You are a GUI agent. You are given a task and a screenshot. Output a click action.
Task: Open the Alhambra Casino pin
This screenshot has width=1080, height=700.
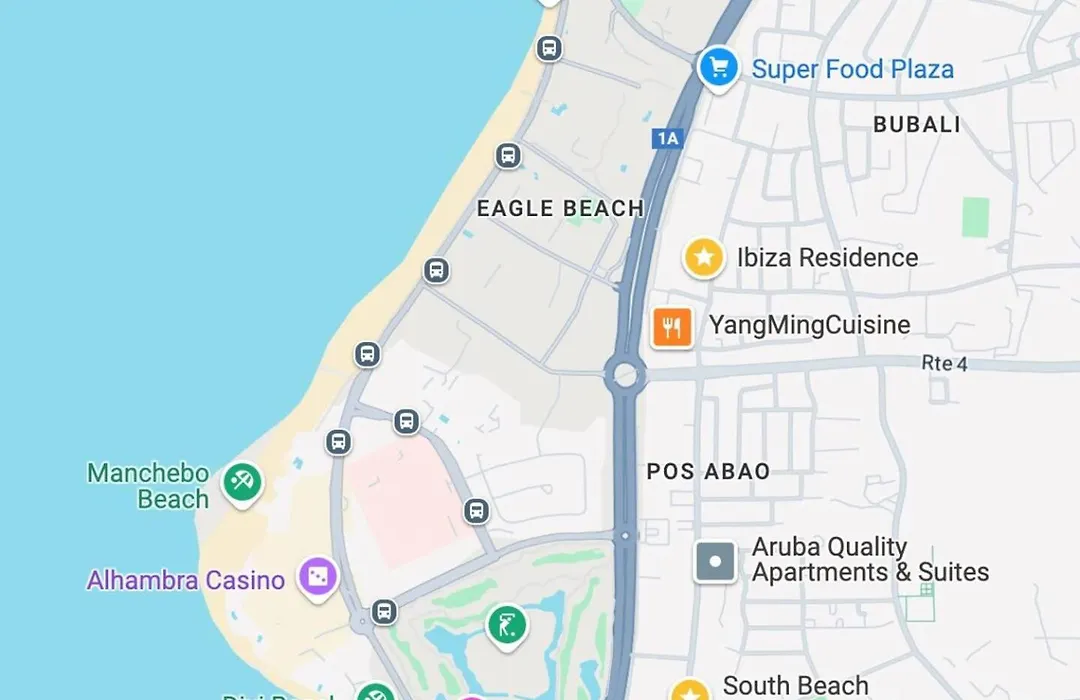coord(318,578)
